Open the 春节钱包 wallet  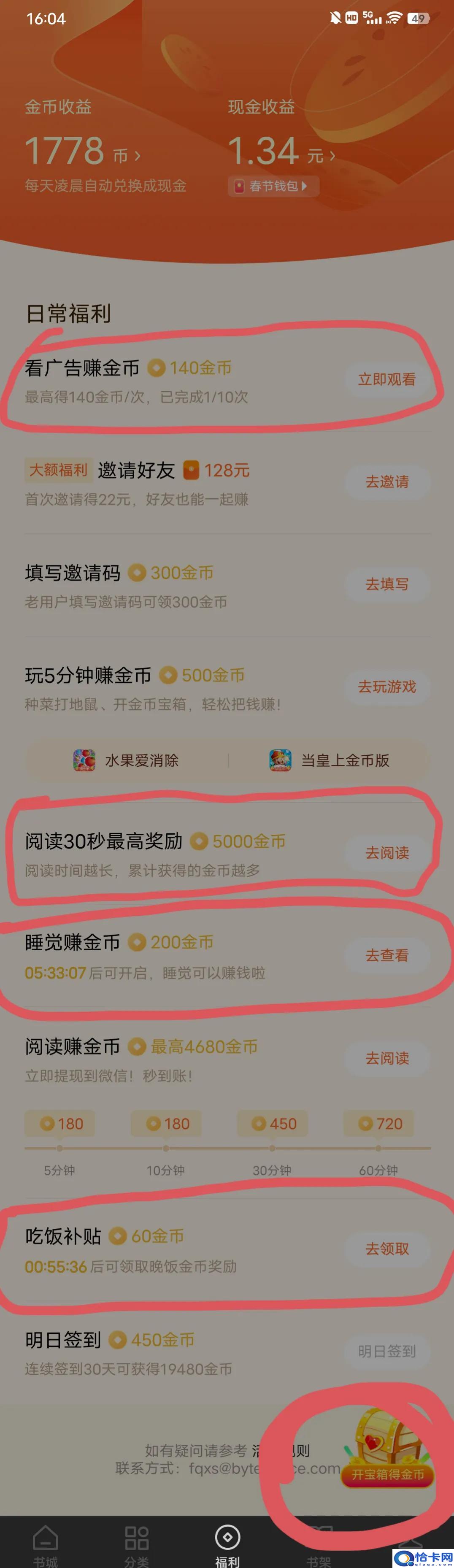click(x=273, y=186)
